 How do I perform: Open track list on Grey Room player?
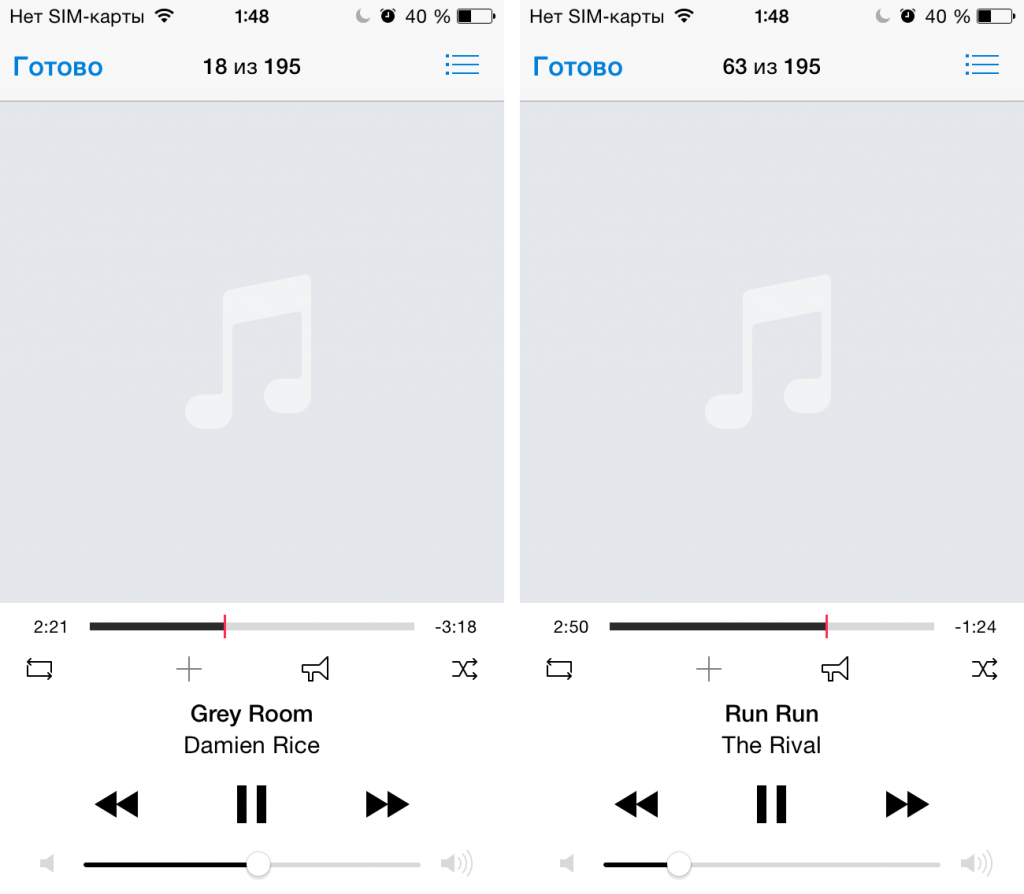462,65
